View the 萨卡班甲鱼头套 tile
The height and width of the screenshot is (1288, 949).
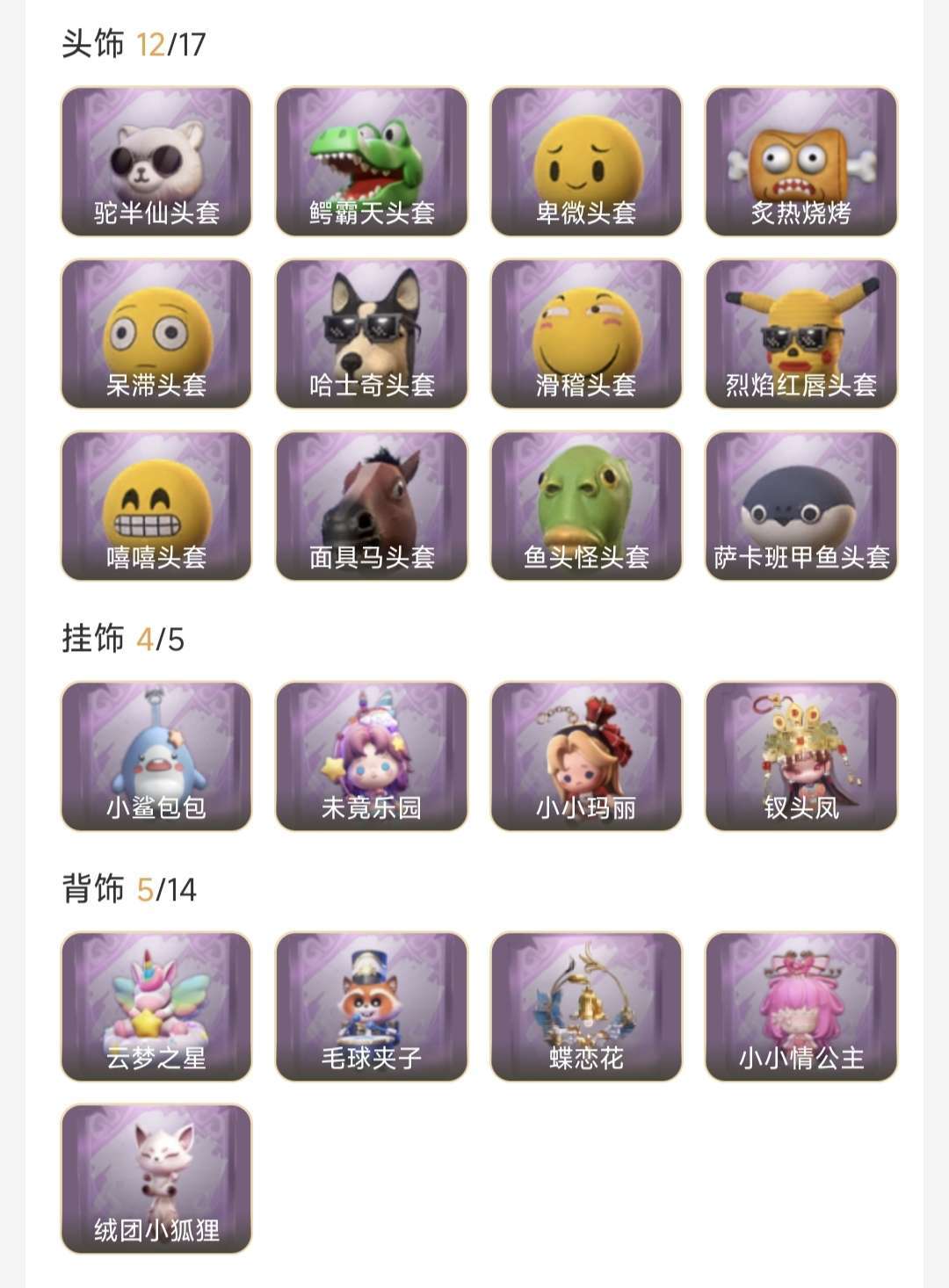800,506
